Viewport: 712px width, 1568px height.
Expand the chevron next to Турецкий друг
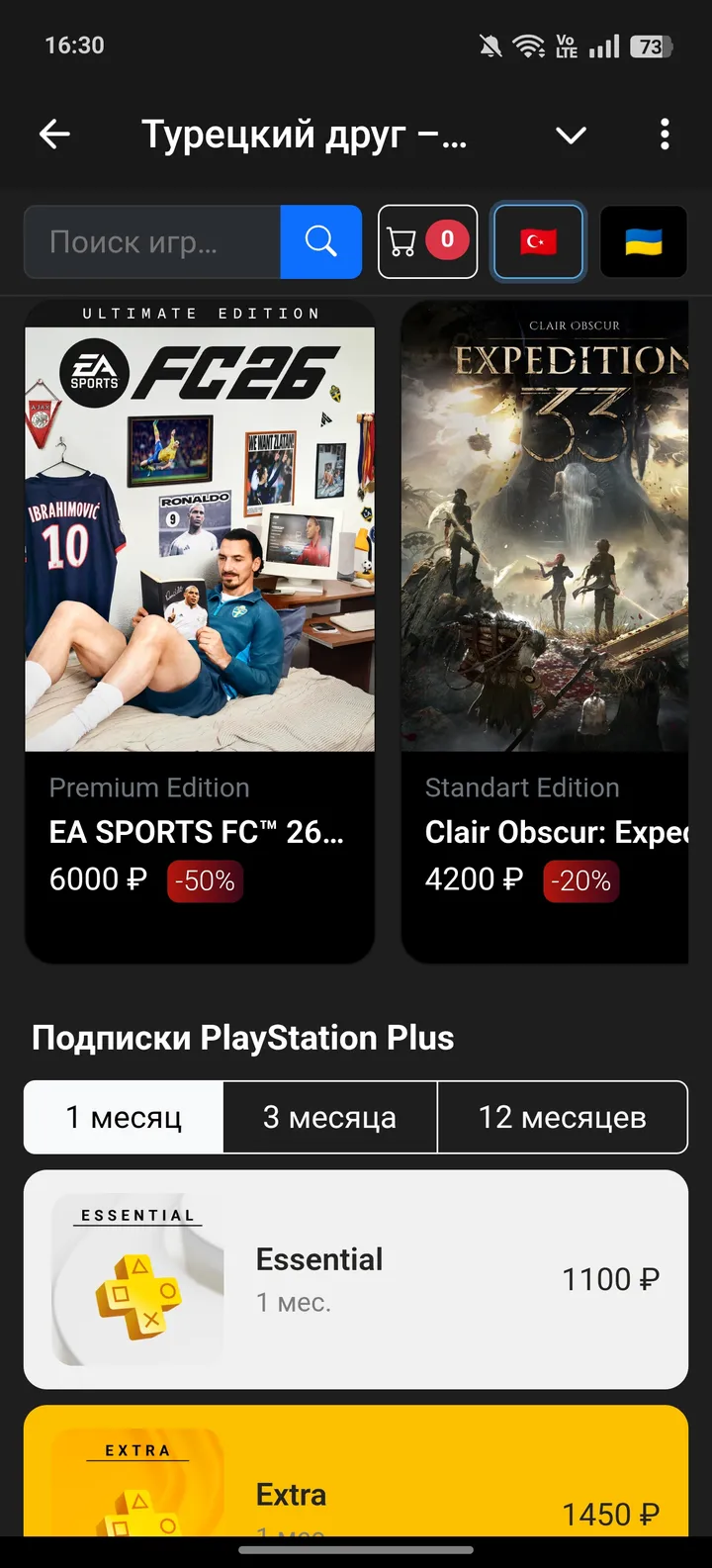[571, 136]
